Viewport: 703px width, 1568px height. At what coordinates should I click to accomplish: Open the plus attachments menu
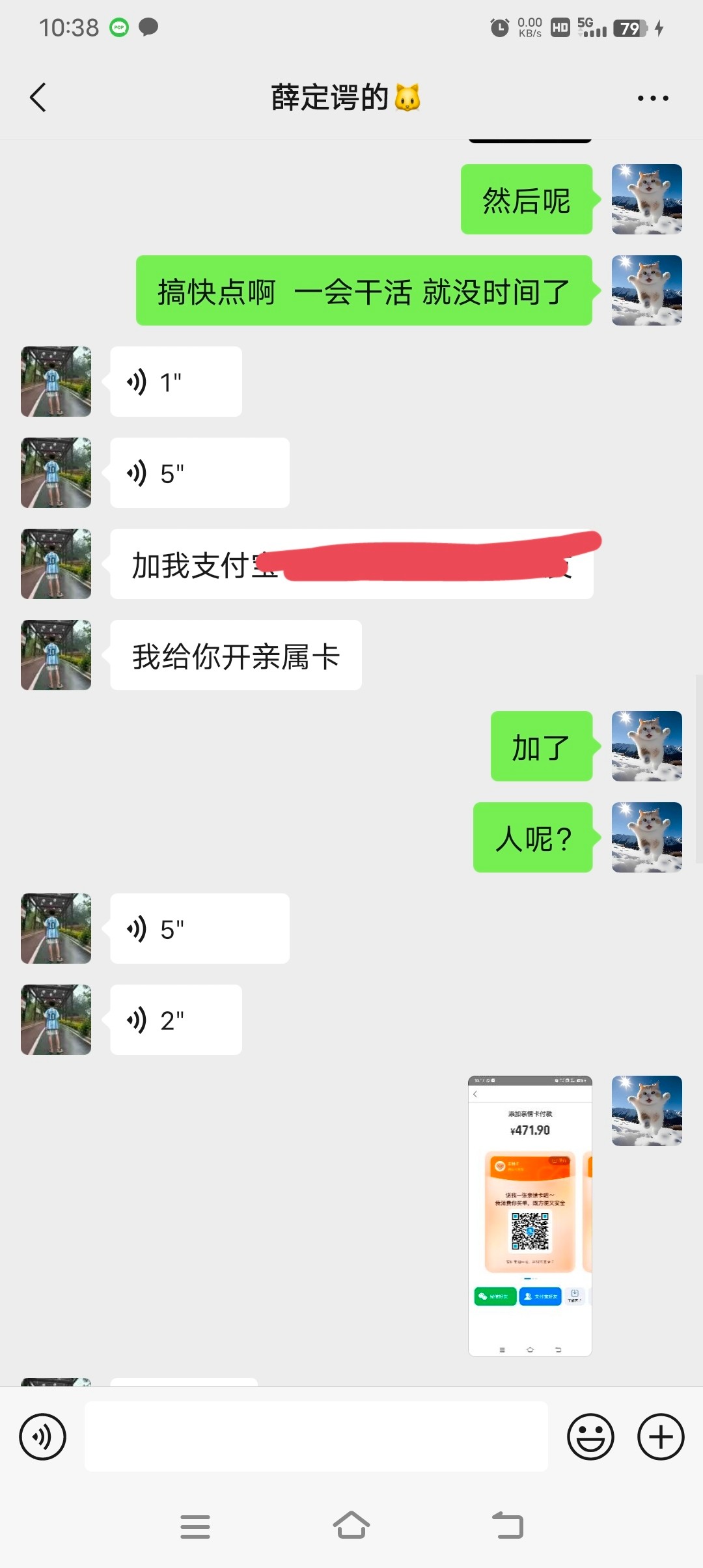[x=660, y=1436]
